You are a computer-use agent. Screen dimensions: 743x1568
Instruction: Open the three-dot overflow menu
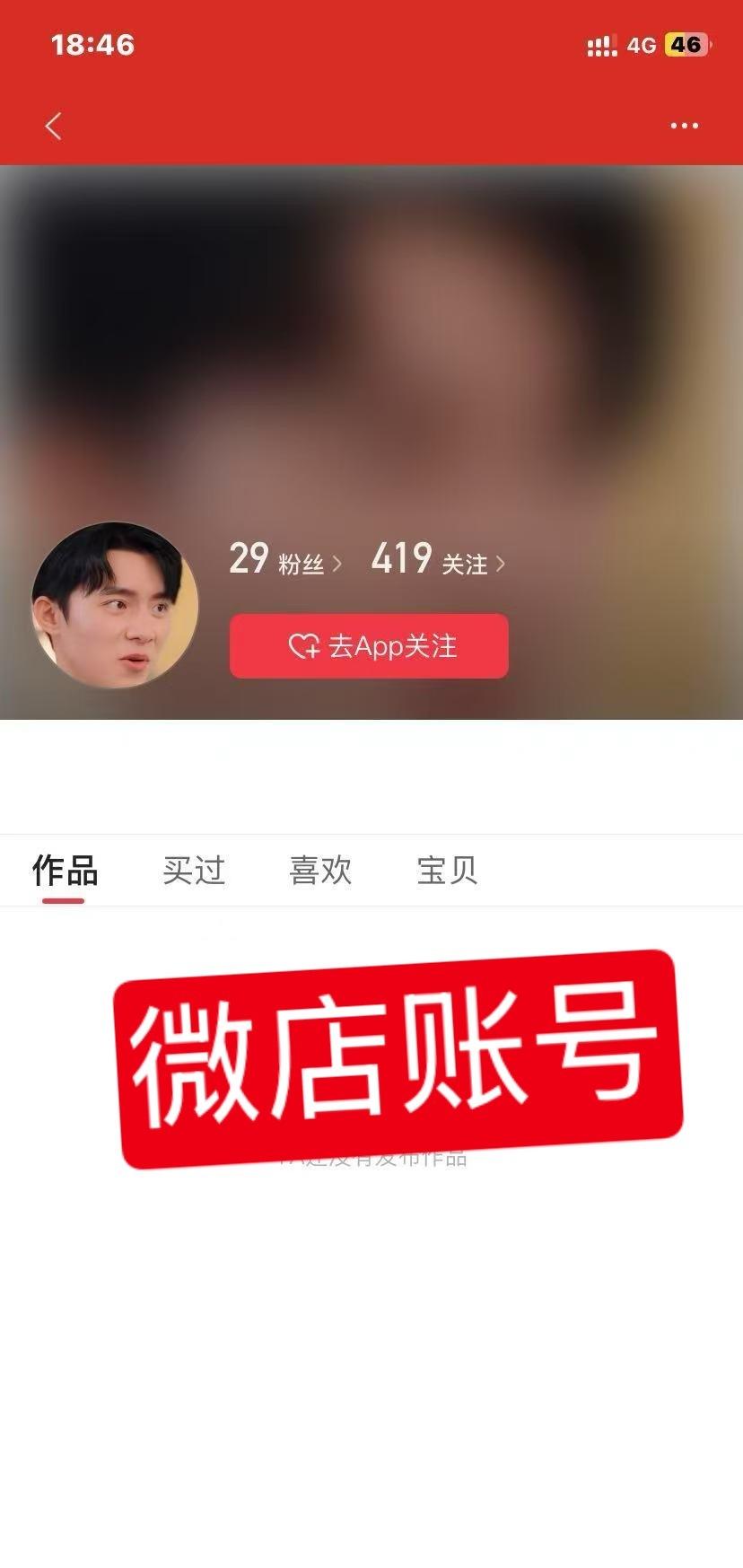(x=684, y=126)
